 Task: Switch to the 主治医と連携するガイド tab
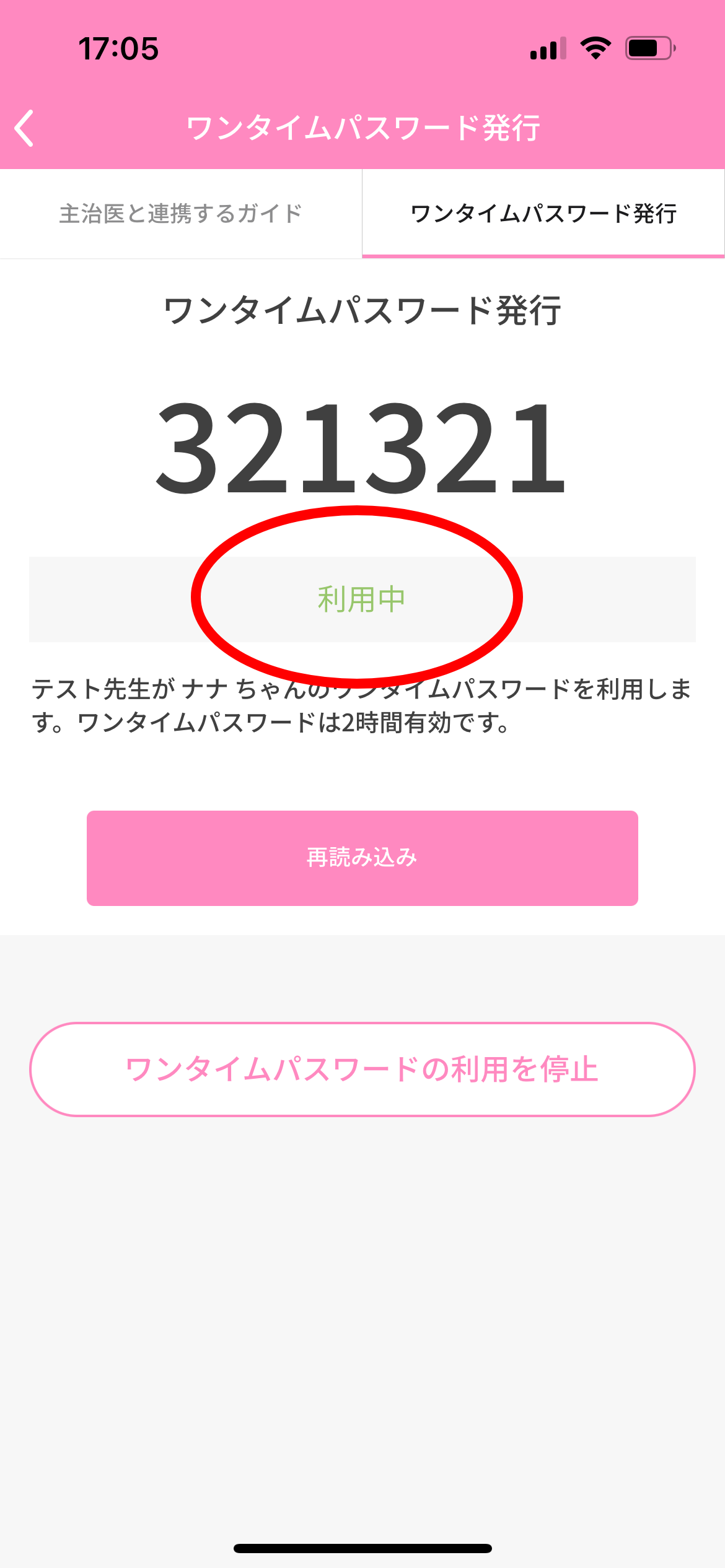pos(180,214)
